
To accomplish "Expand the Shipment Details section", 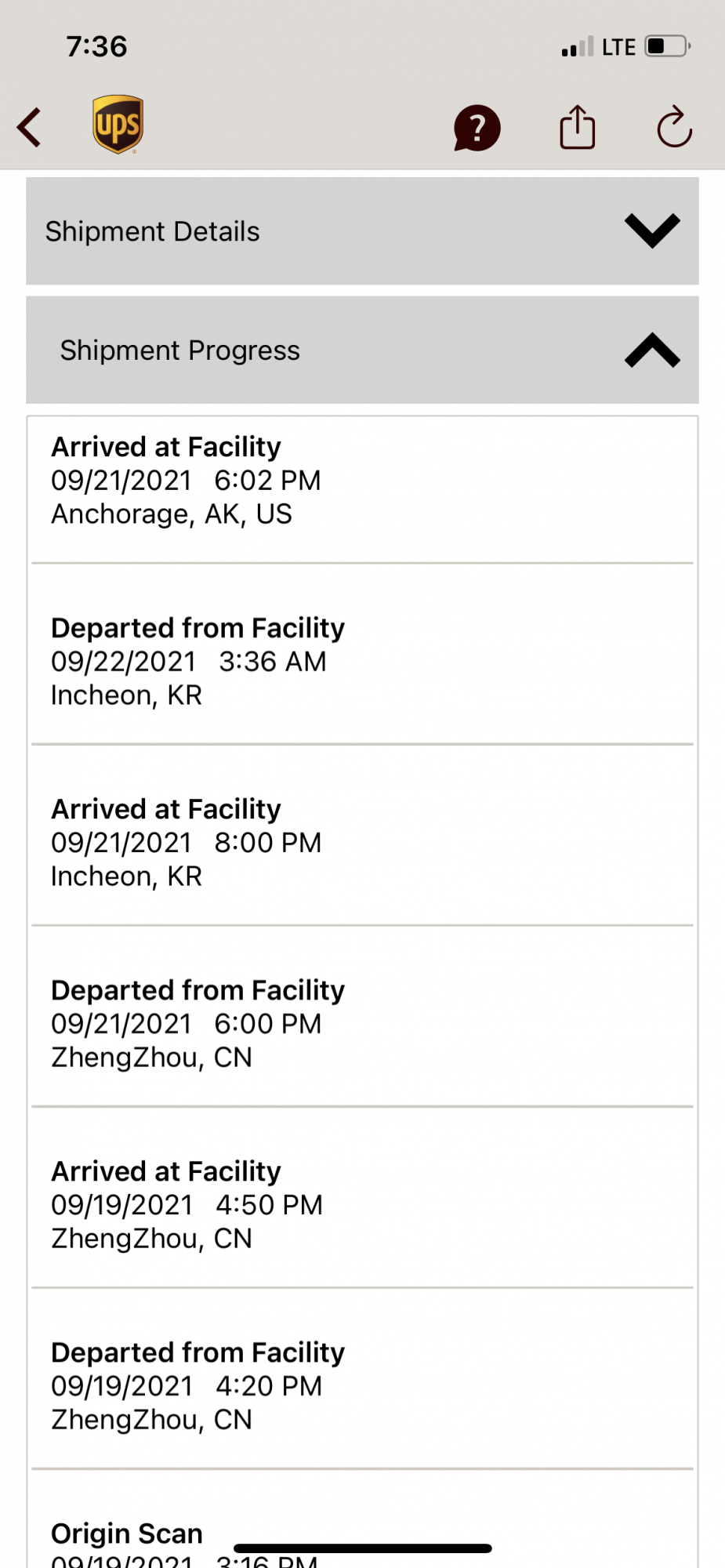I will (651, 231).
